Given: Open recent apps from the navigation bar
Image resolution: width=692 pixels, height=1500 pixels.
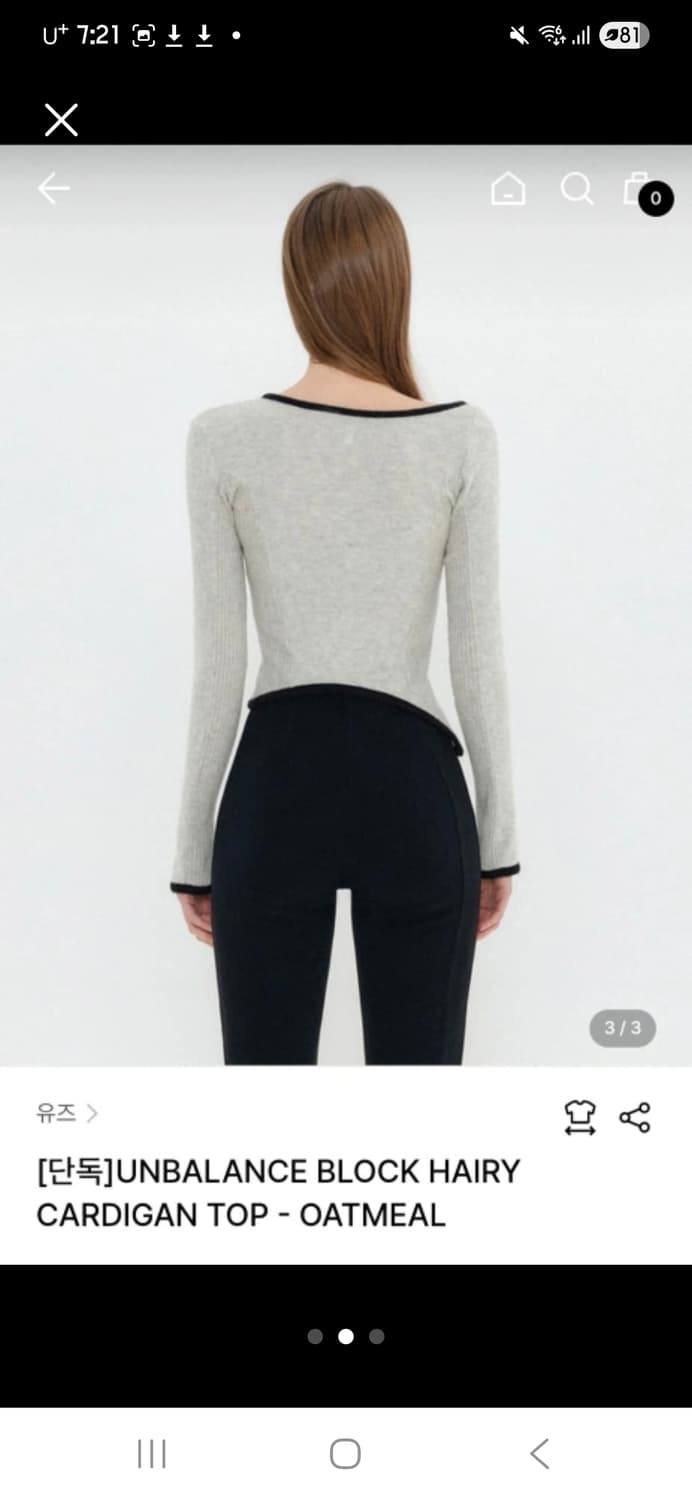Looking at the screenshot, I should [x=151, y=1453].
